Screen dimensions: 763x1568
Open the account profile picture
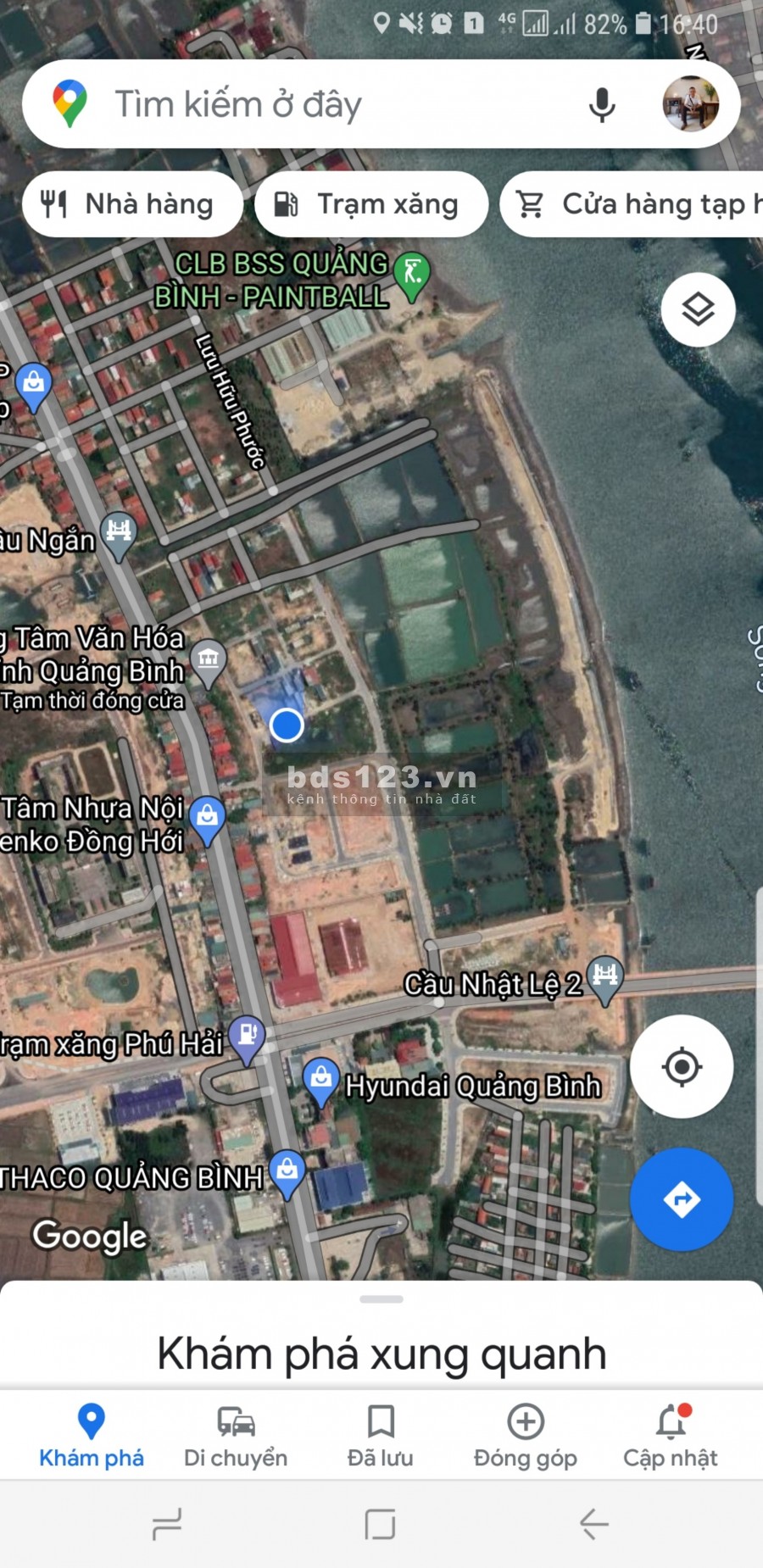[x=690, y=104]
